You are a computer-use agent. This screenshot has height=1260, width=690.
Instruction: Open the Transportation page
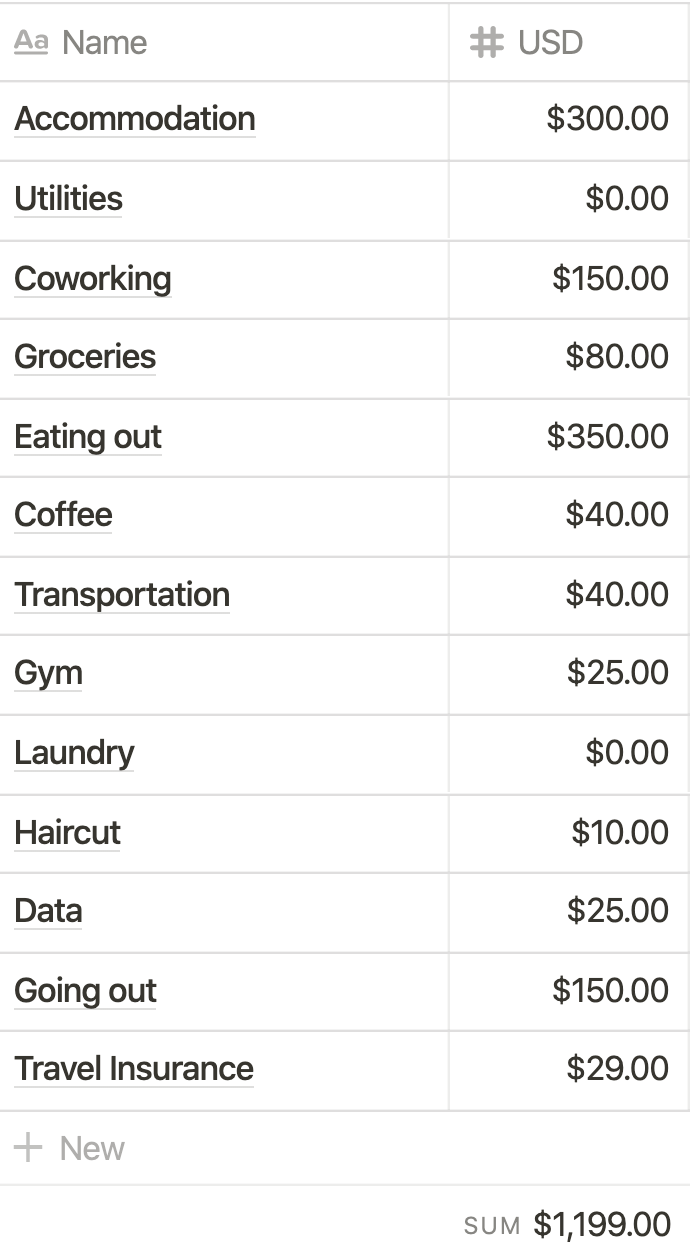[x=122, y=594]
